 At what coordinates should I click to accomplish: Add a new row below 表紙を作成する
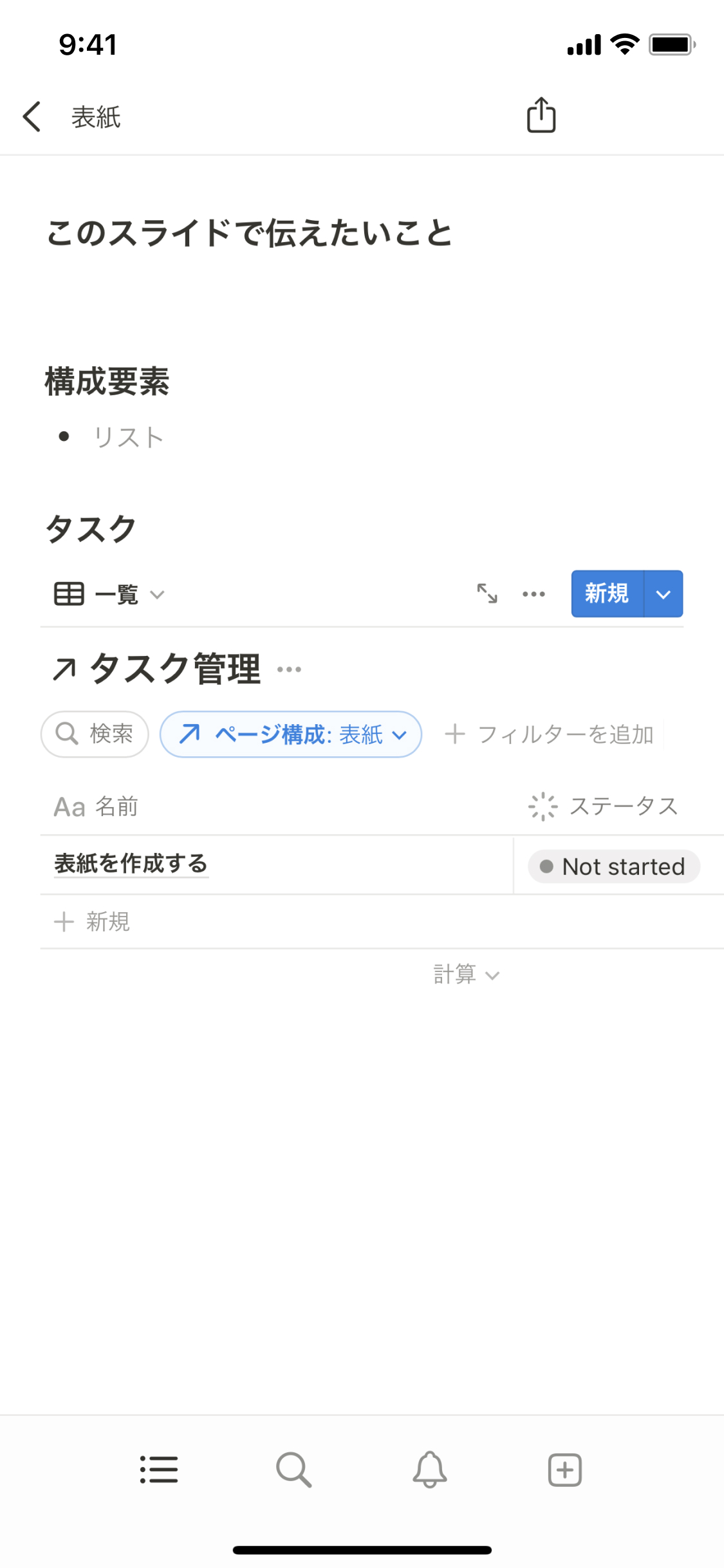(93, 922)
